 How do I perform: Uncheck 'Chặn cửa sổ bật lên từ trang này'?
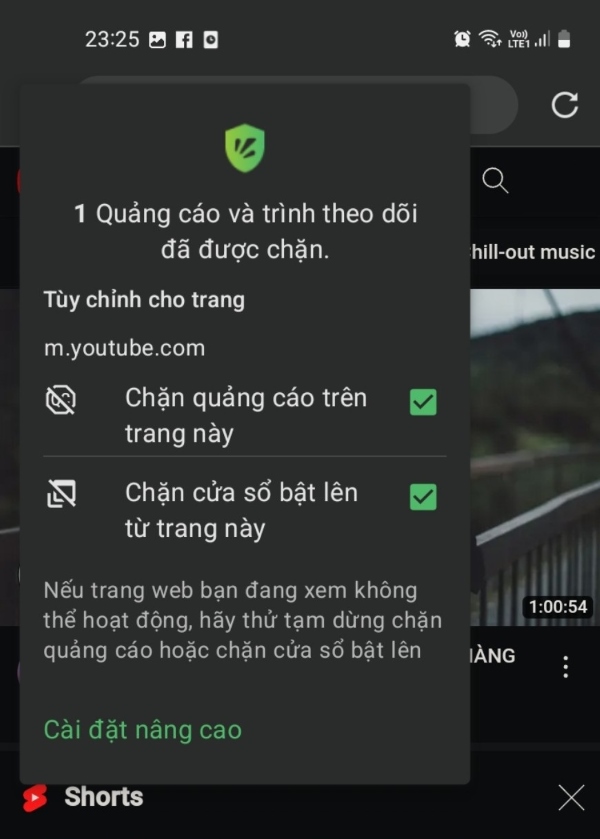pos(423,496)
